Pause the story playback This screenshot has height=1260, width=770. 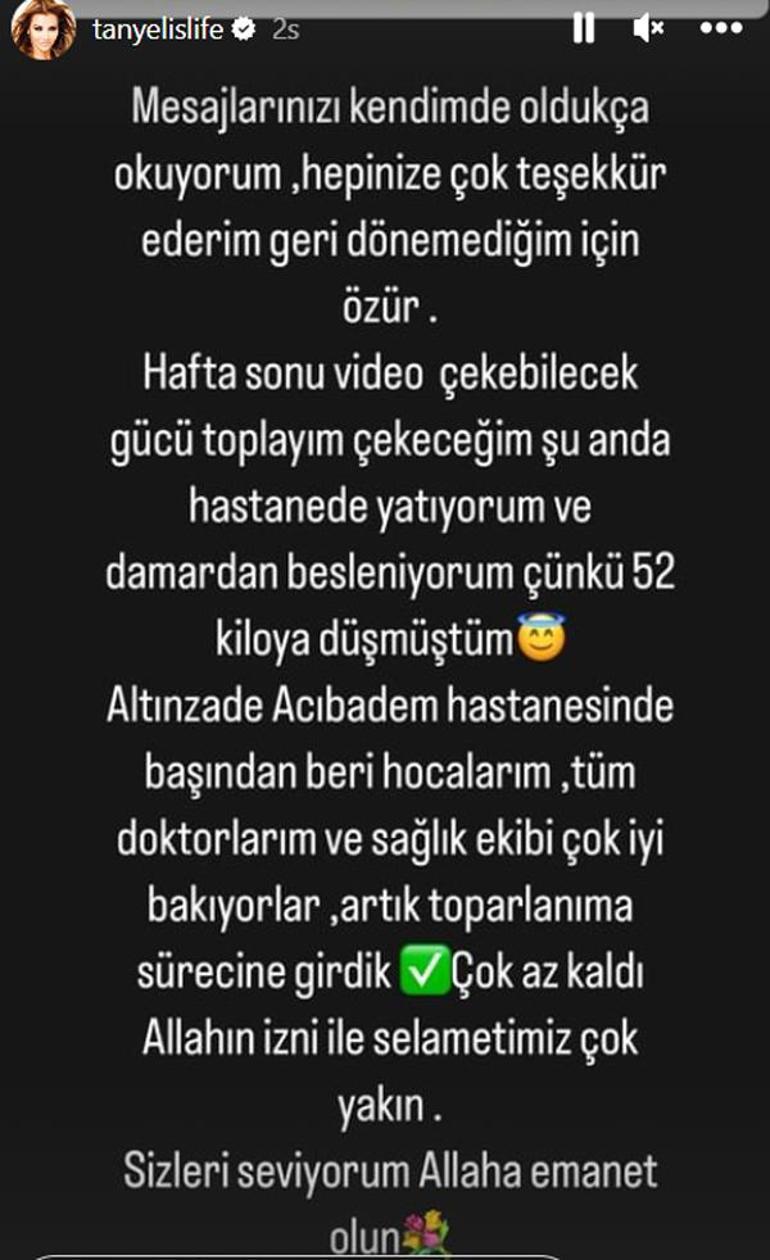583,29
